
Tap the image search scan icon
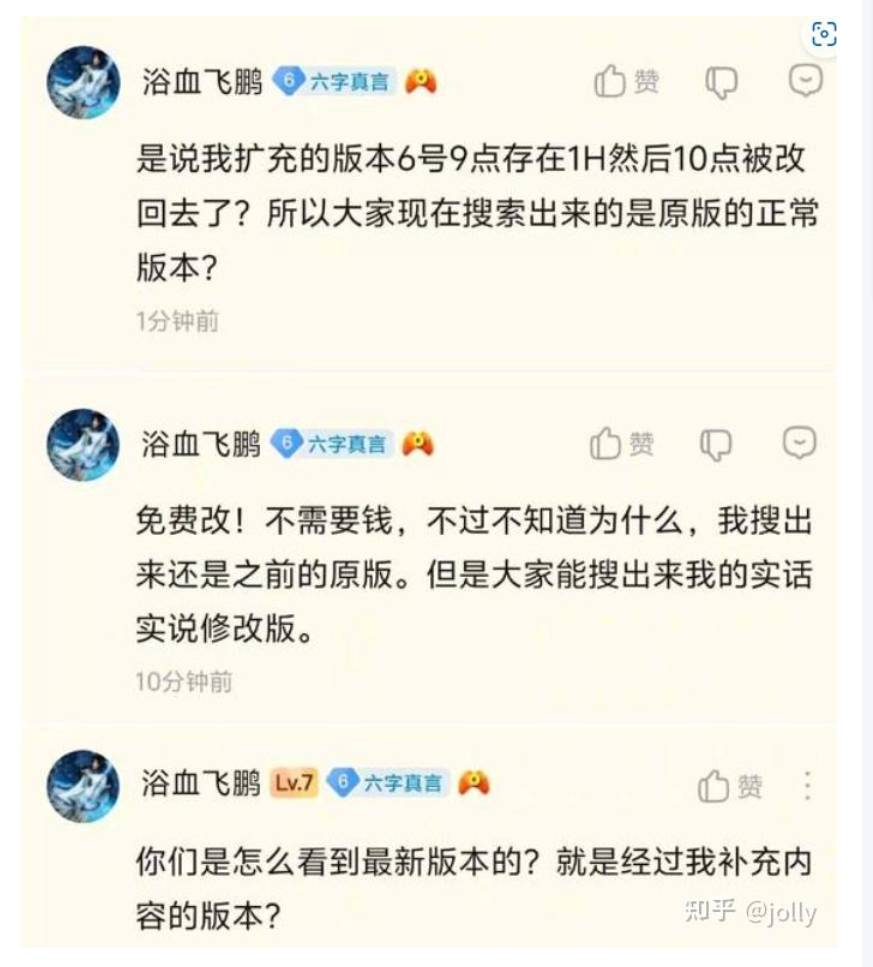click(x=824, y=34)
